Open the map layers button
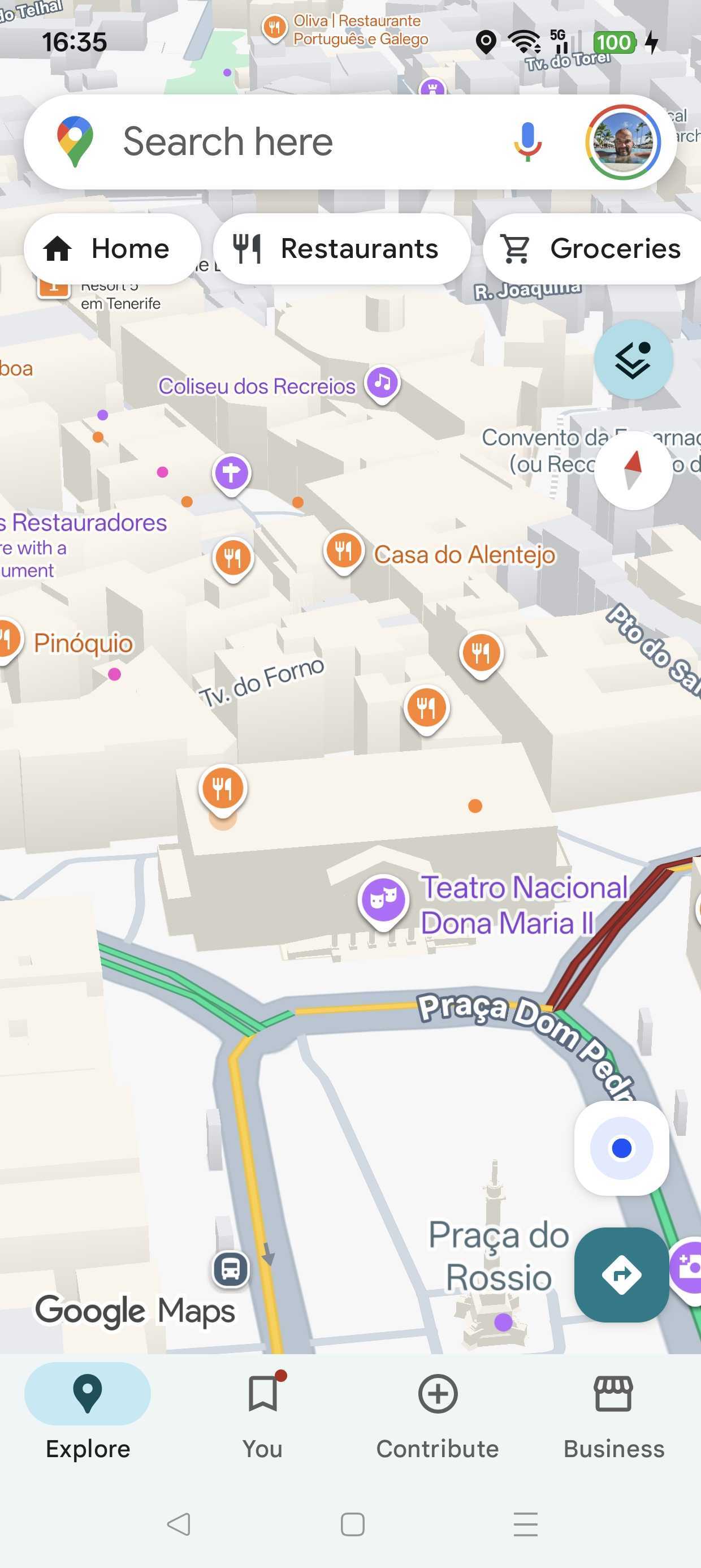Screen dimensions: 701x1568 pyautogui.click(x=633, y=360)
